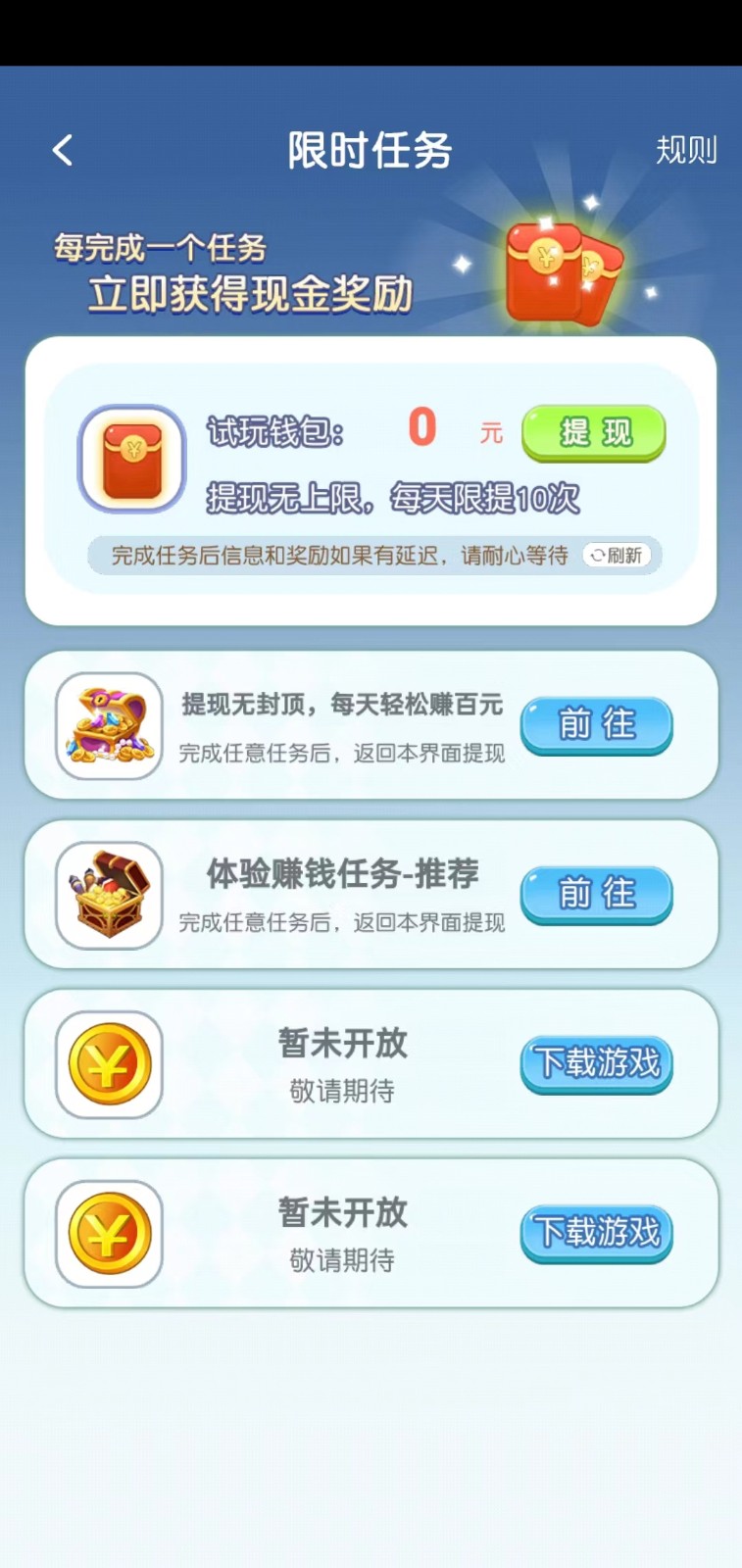Open the 规则 rules page
742x1568 pixels.
685,150
